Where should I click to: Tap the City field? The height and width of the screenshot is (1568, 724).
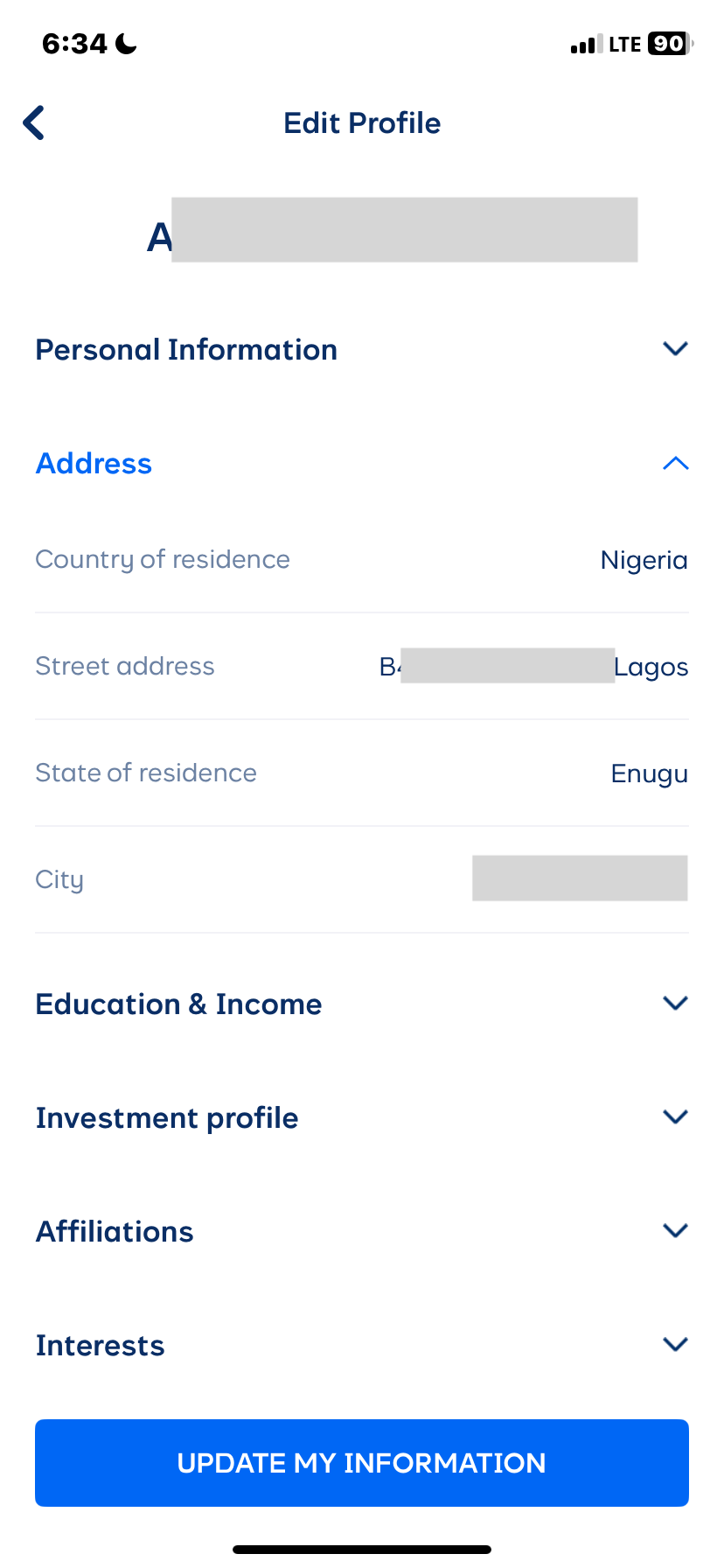click(x=59, y=879)
